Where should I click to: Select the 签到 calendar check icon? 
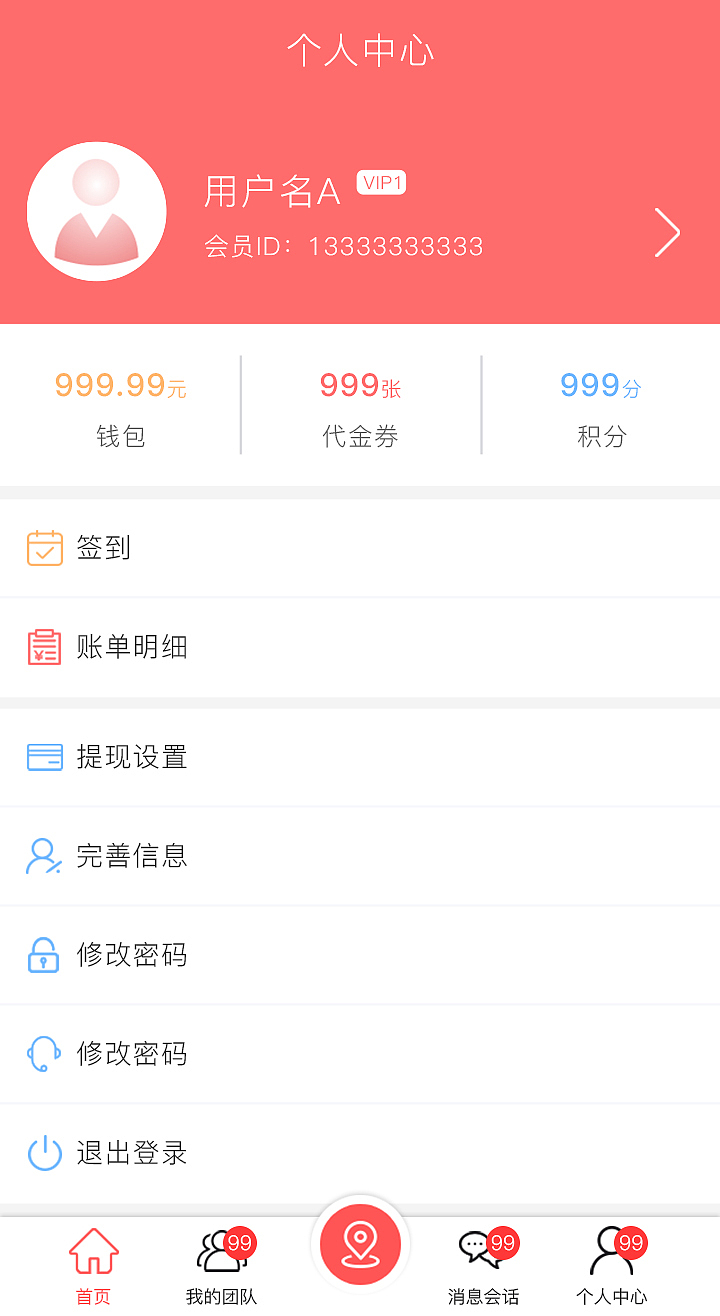click(x=45, y=546)
